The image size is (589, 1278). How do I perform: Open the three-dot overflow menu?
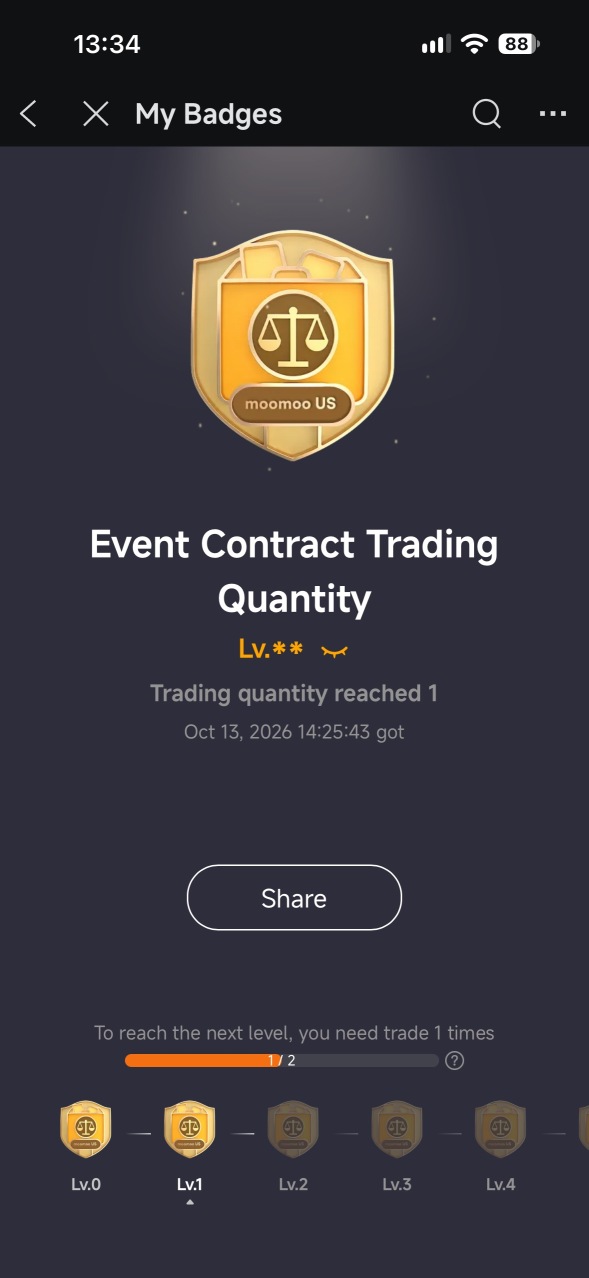[x=553, y=114]
